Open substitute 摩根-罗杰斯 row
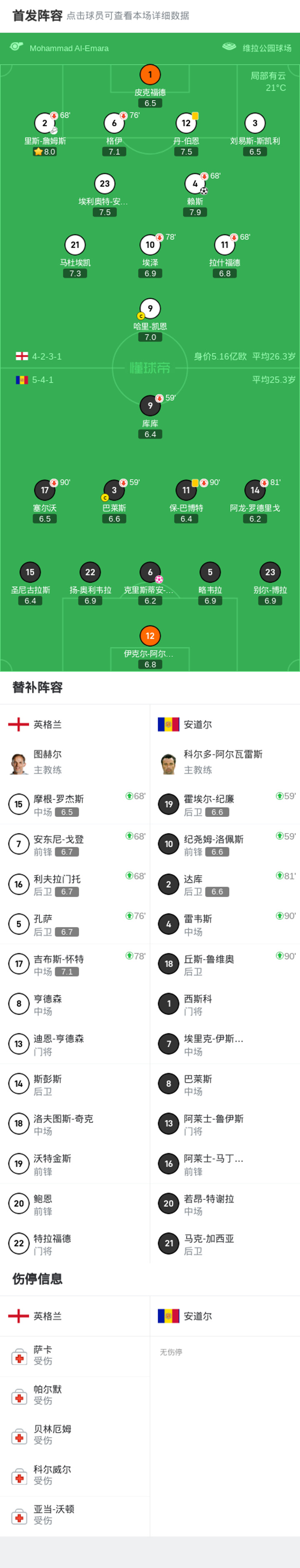300x1568 pixels. coord(75,805)
